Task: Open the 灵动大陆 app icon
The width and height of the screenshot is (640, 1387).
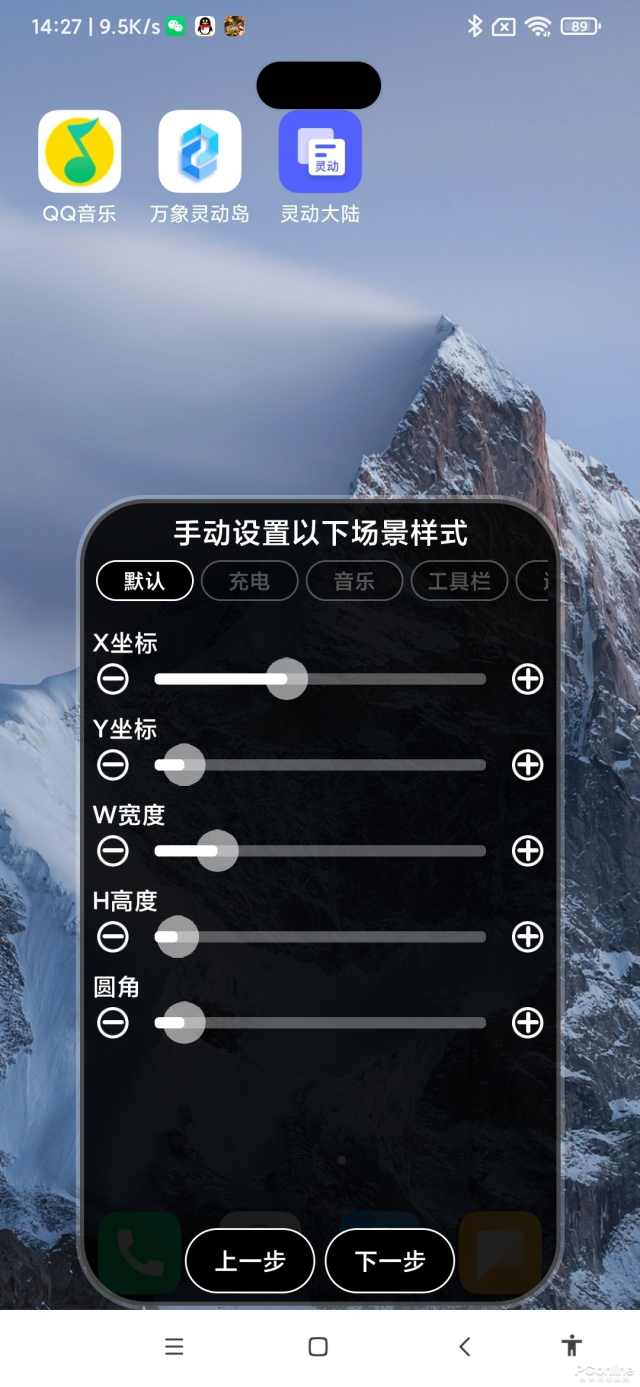Action: pyautogui.click(x=320, y=151)
